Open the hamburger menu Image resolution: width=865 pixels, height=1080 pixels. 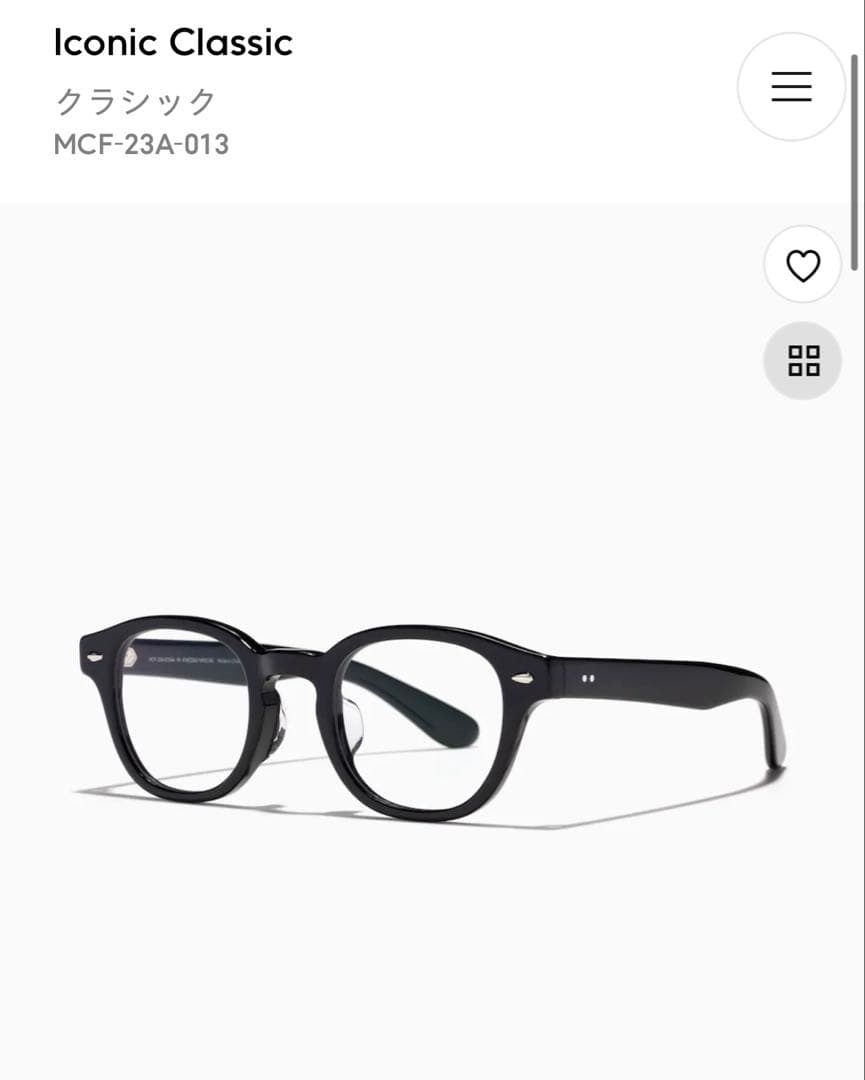791,87
